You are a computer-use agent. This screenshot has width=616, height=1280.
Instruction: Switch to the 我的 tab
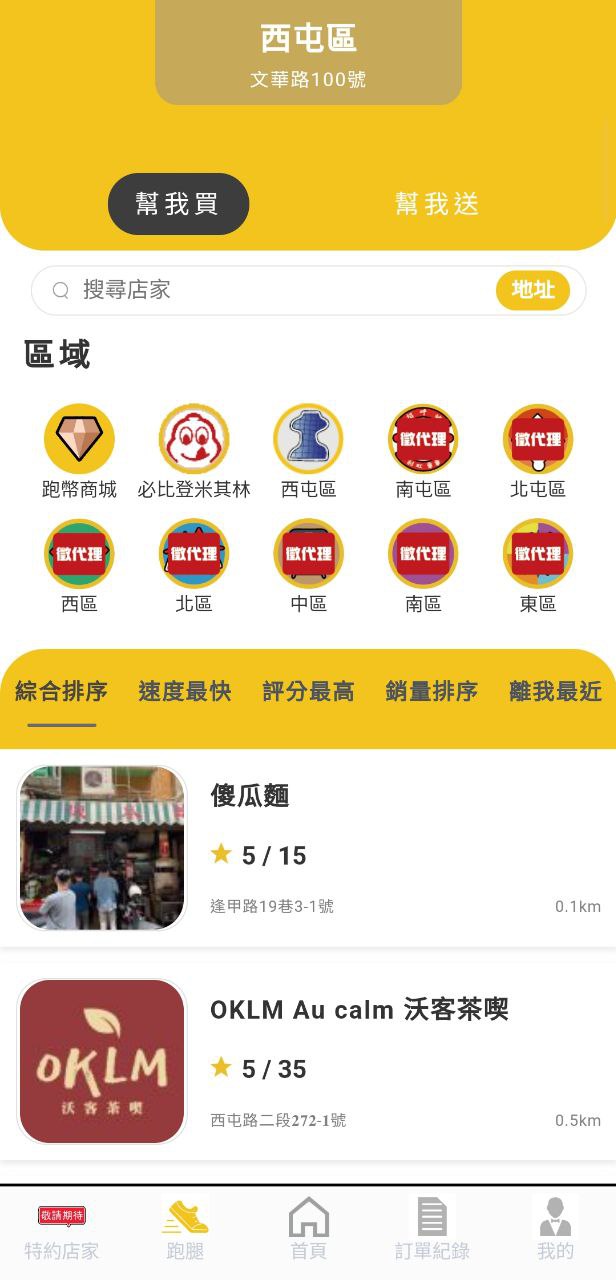(x=555, y=1233)
